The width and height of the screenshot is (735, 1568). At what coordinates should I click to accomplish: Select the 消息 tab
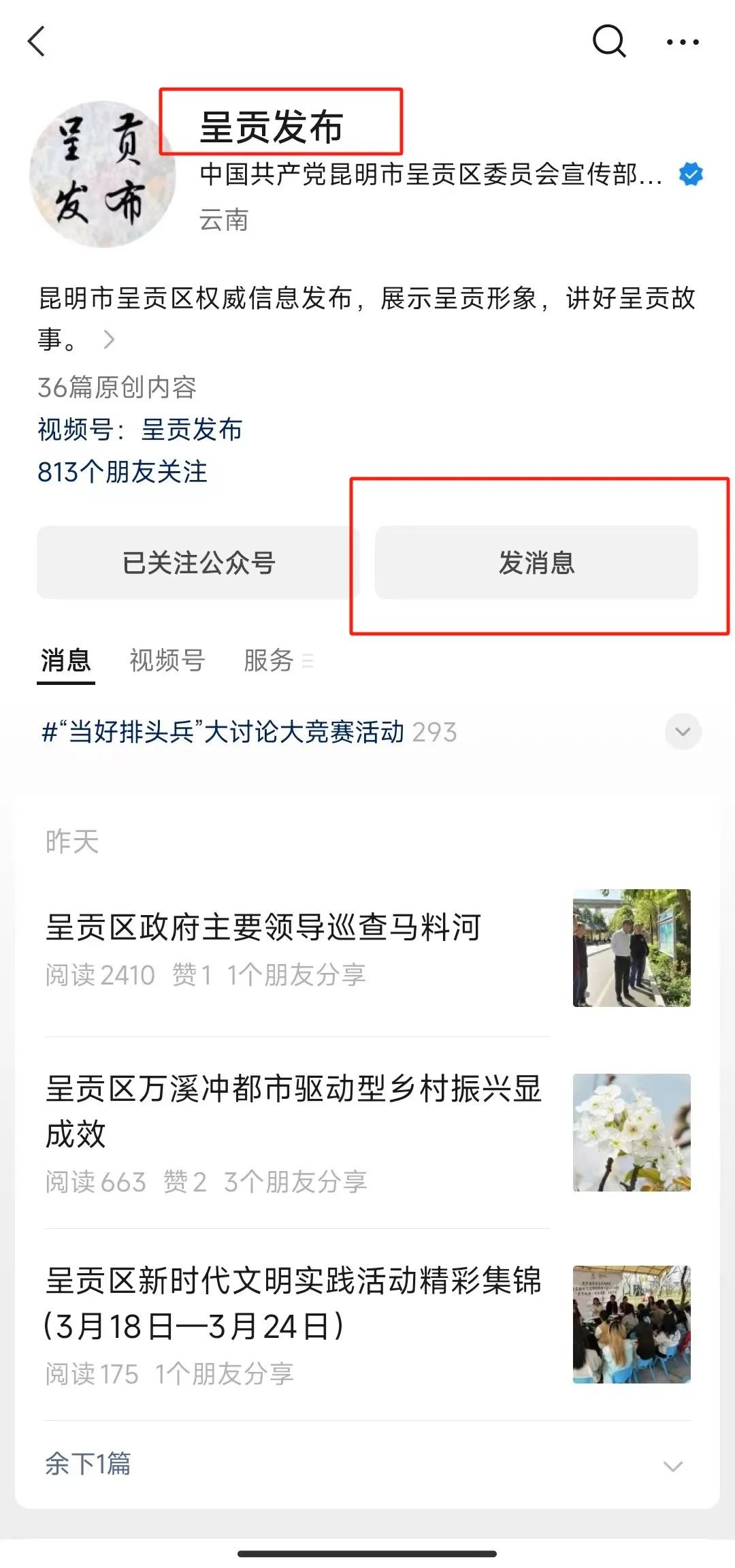(65, 660)
